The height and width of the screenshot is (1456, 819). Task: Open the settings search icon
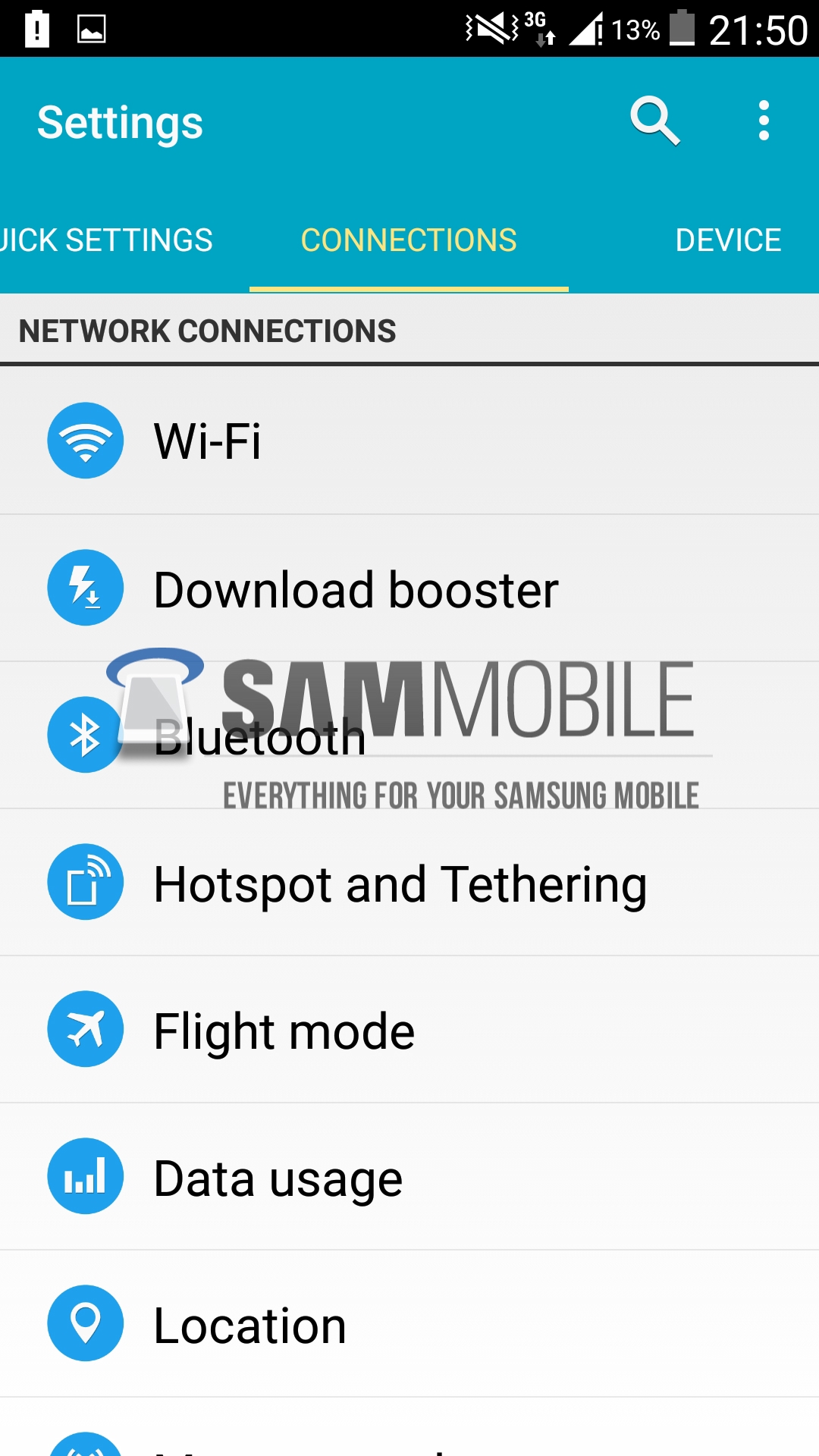tap(654, 121)
